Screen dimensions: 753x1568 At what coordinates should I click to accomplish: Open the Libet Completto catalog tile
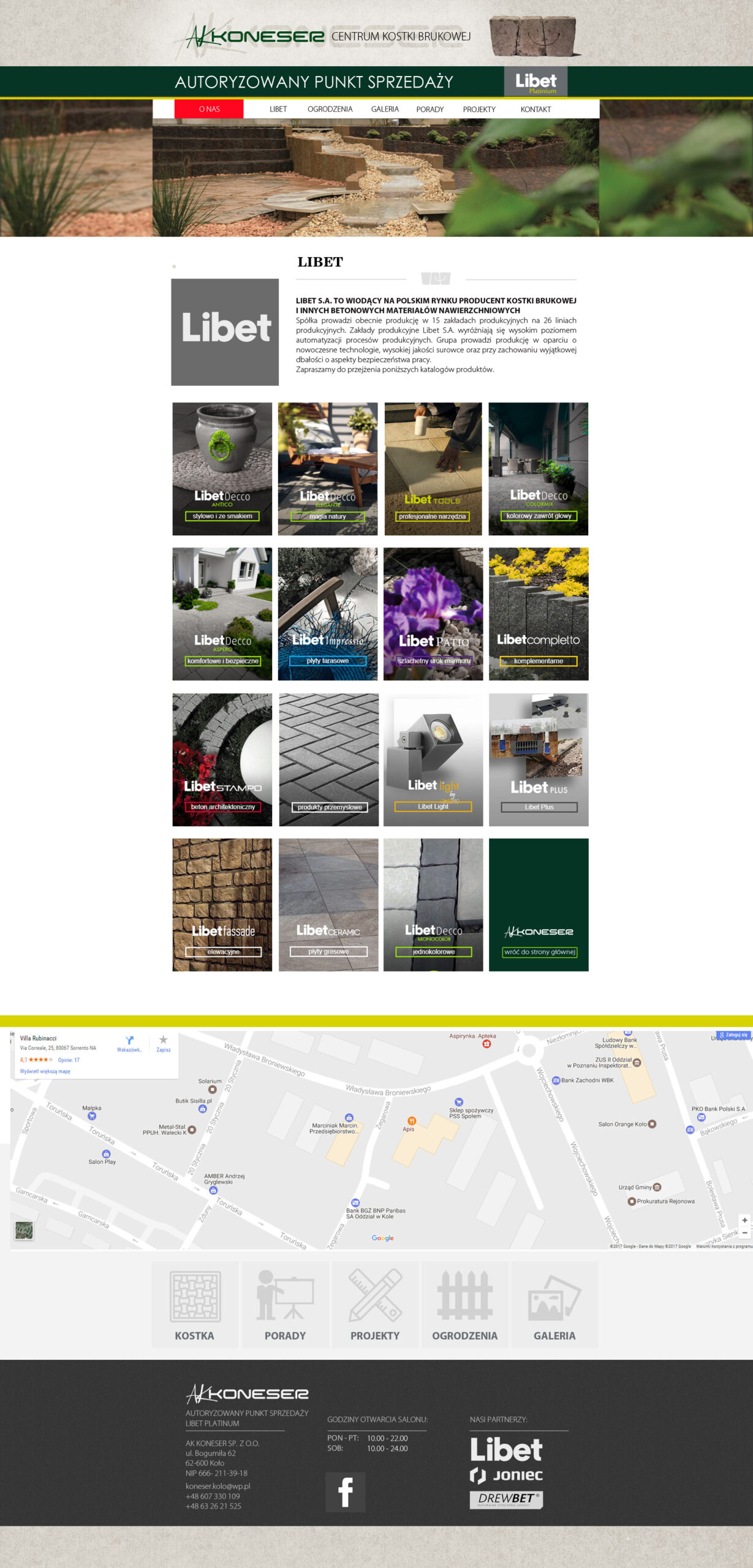538,614
